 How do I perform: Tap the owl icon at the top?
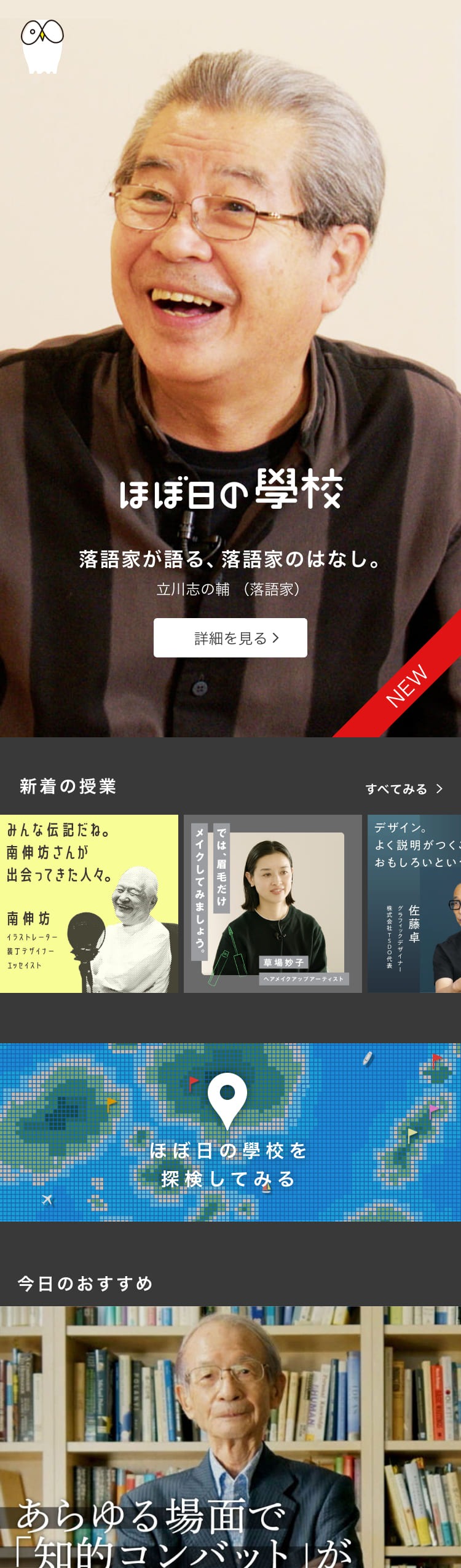coord(42,46)
